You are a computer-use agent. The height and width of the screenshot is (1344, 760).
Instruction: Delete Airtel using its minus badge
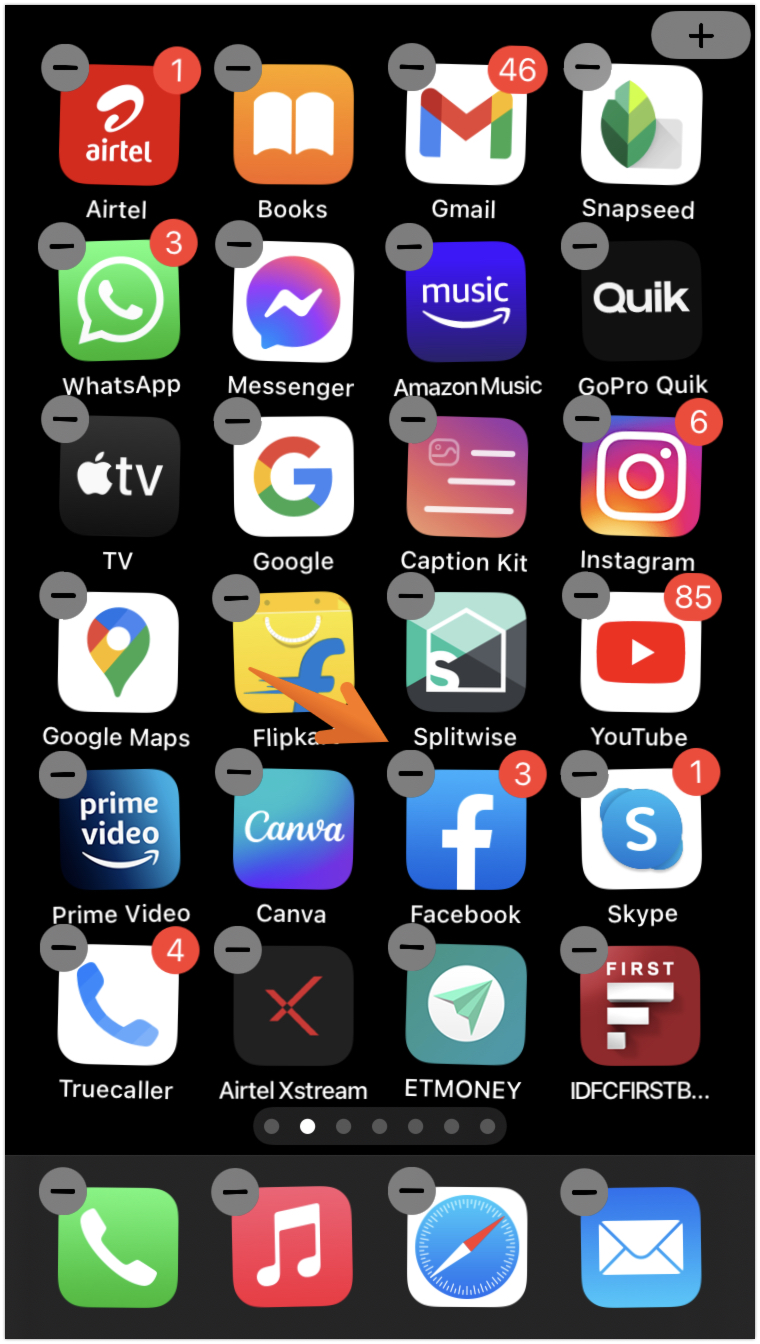[65, 67]
